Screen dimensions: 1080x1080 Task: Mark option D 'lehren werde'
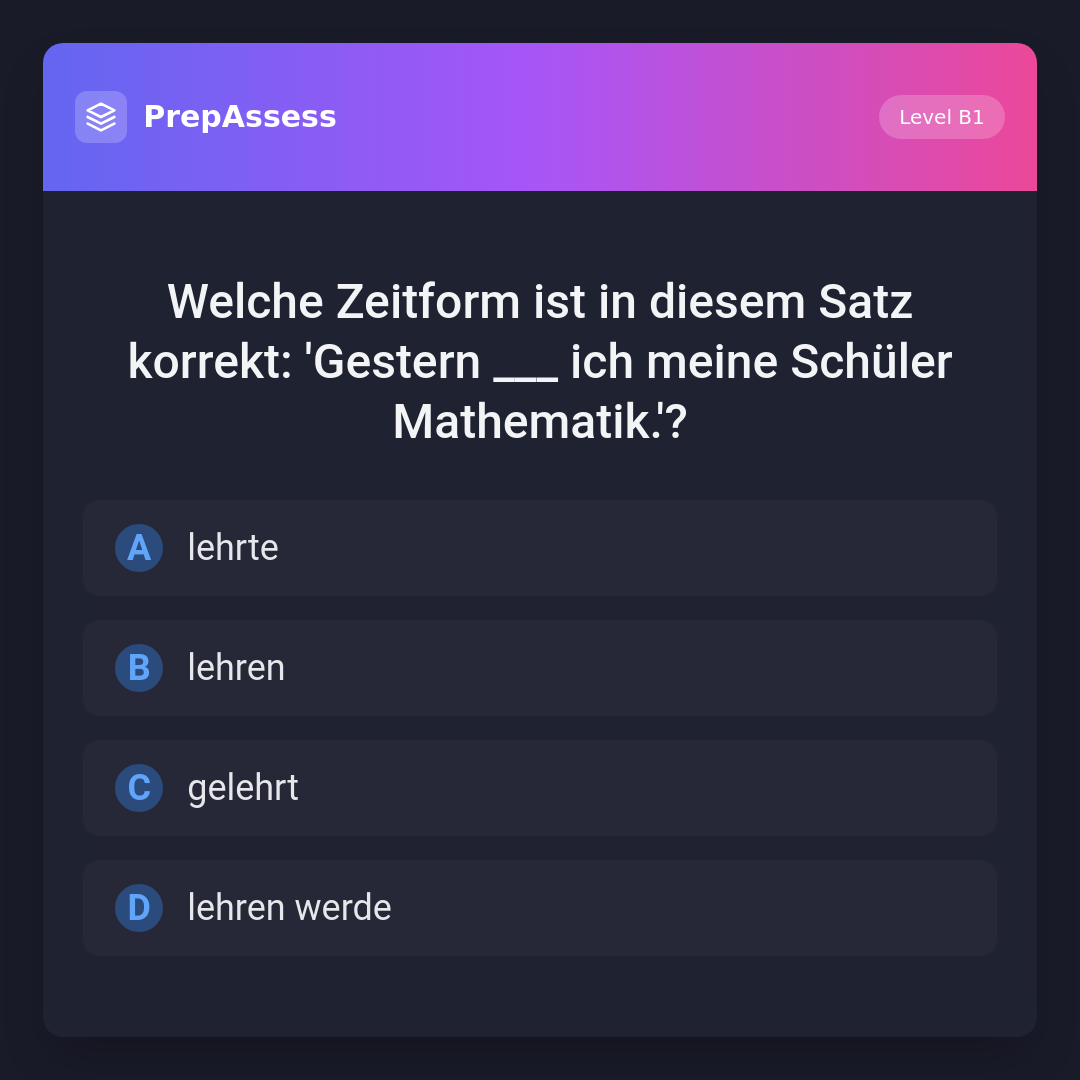pos(540,908)
